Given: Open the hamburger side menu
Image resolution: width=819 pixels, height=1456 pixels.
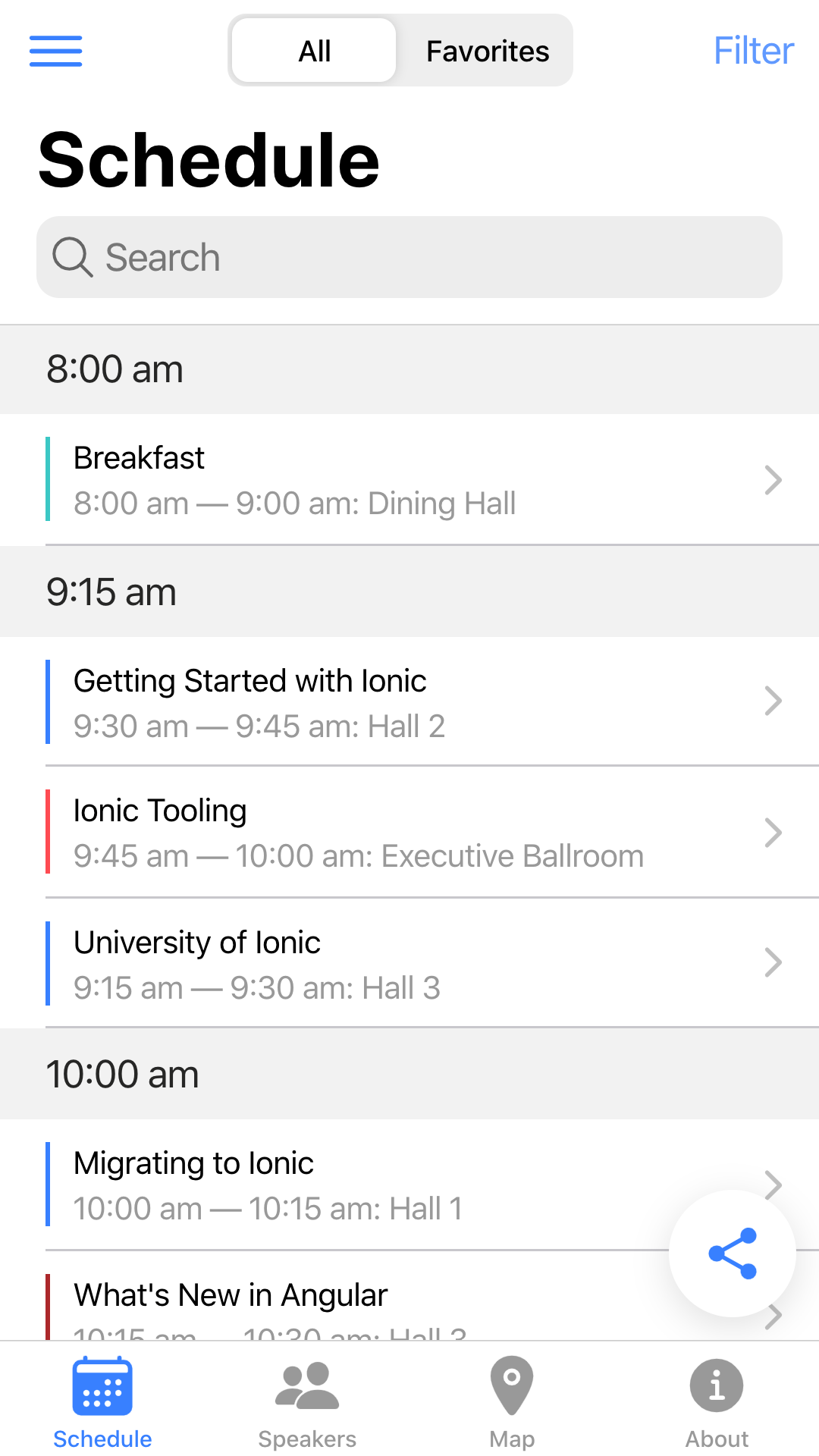Looking at the screenshot, I should pyautogui.click(x=55, y=51).
